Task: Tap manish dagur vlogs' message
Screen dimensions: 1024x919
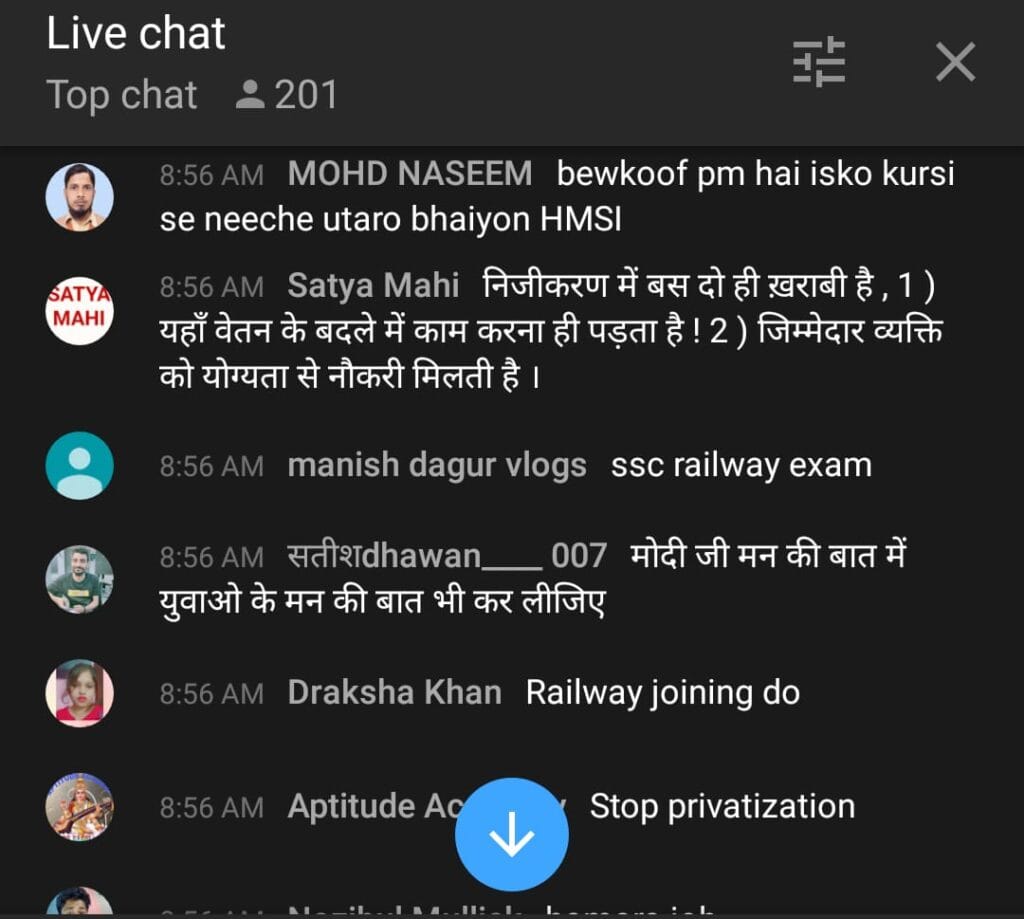Action: click(x=578, y=466)
